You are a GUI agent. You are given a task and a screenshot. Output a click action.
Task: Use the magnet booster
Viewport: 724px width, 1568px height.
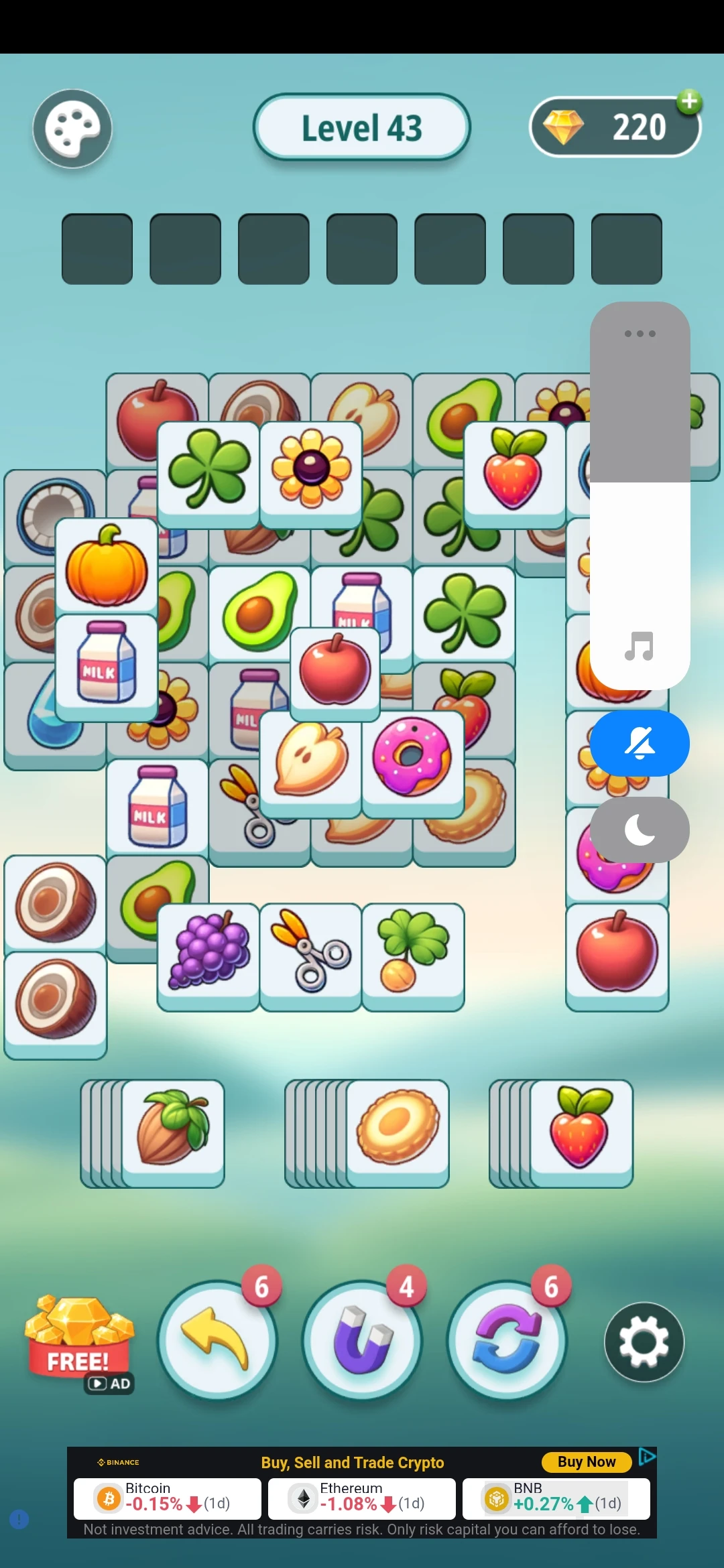point(362,1340)
